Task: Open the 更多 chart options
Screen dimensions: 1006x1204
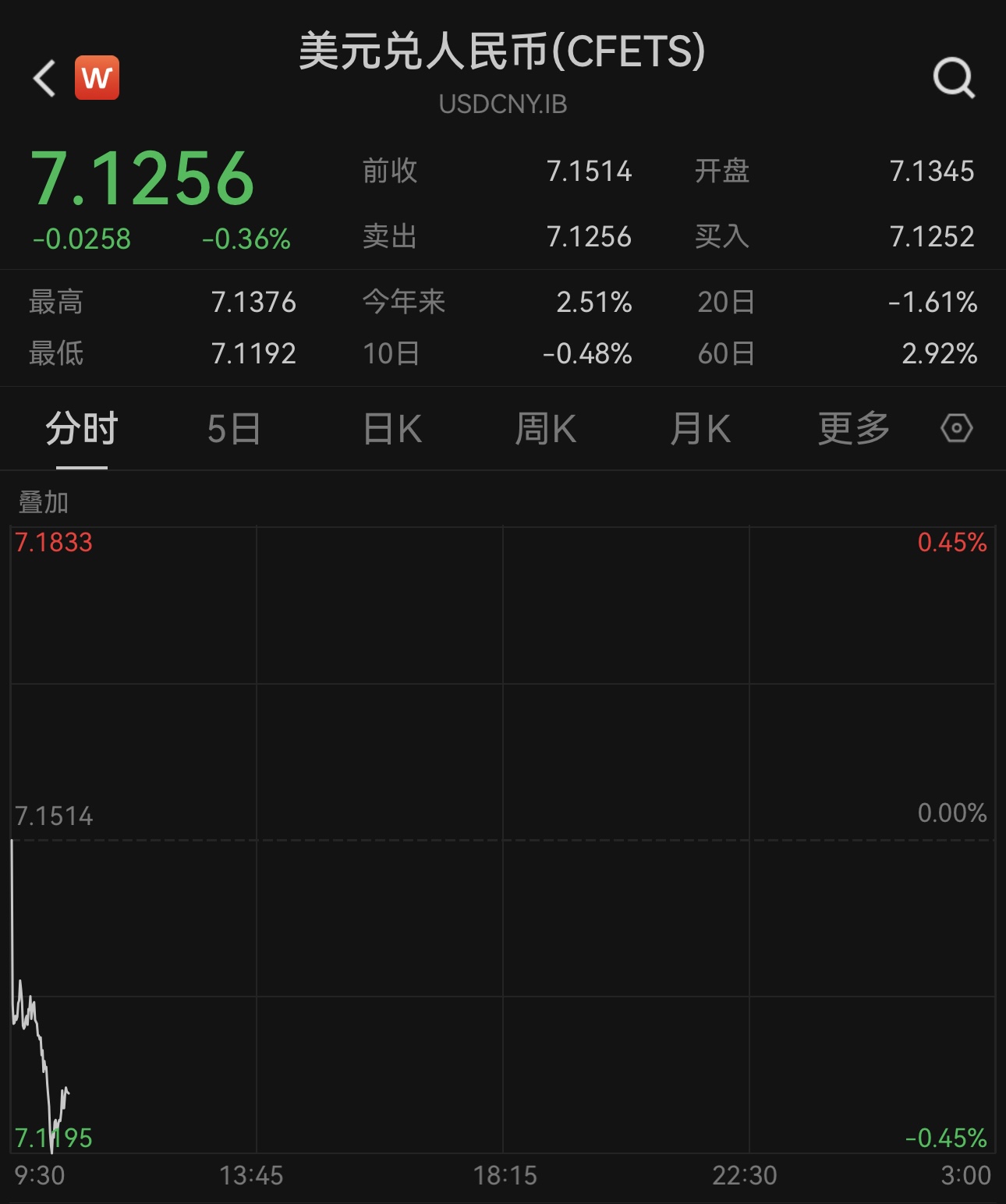Action: coord(854,429)
